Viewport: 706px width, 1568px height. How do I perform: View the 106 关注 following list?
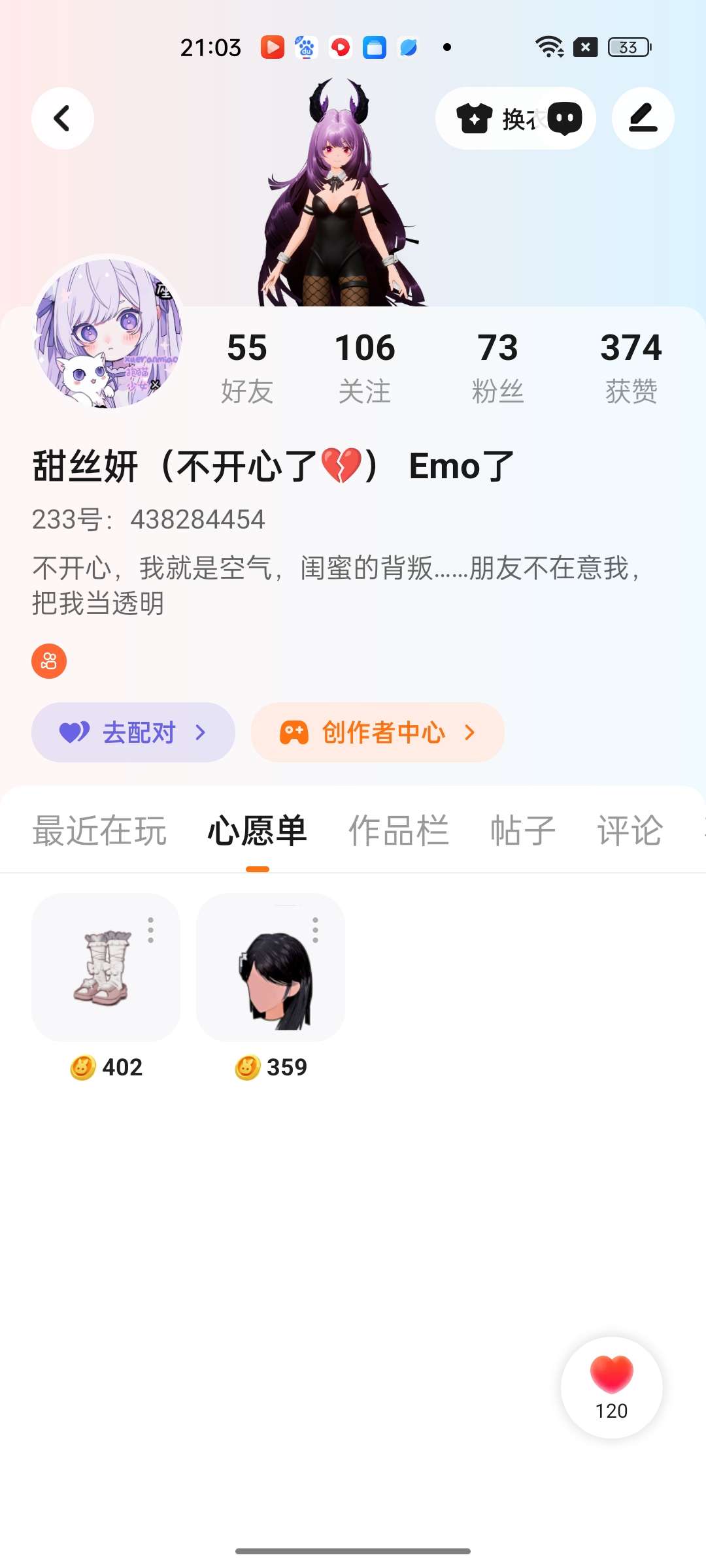click(x=365, y=367)
